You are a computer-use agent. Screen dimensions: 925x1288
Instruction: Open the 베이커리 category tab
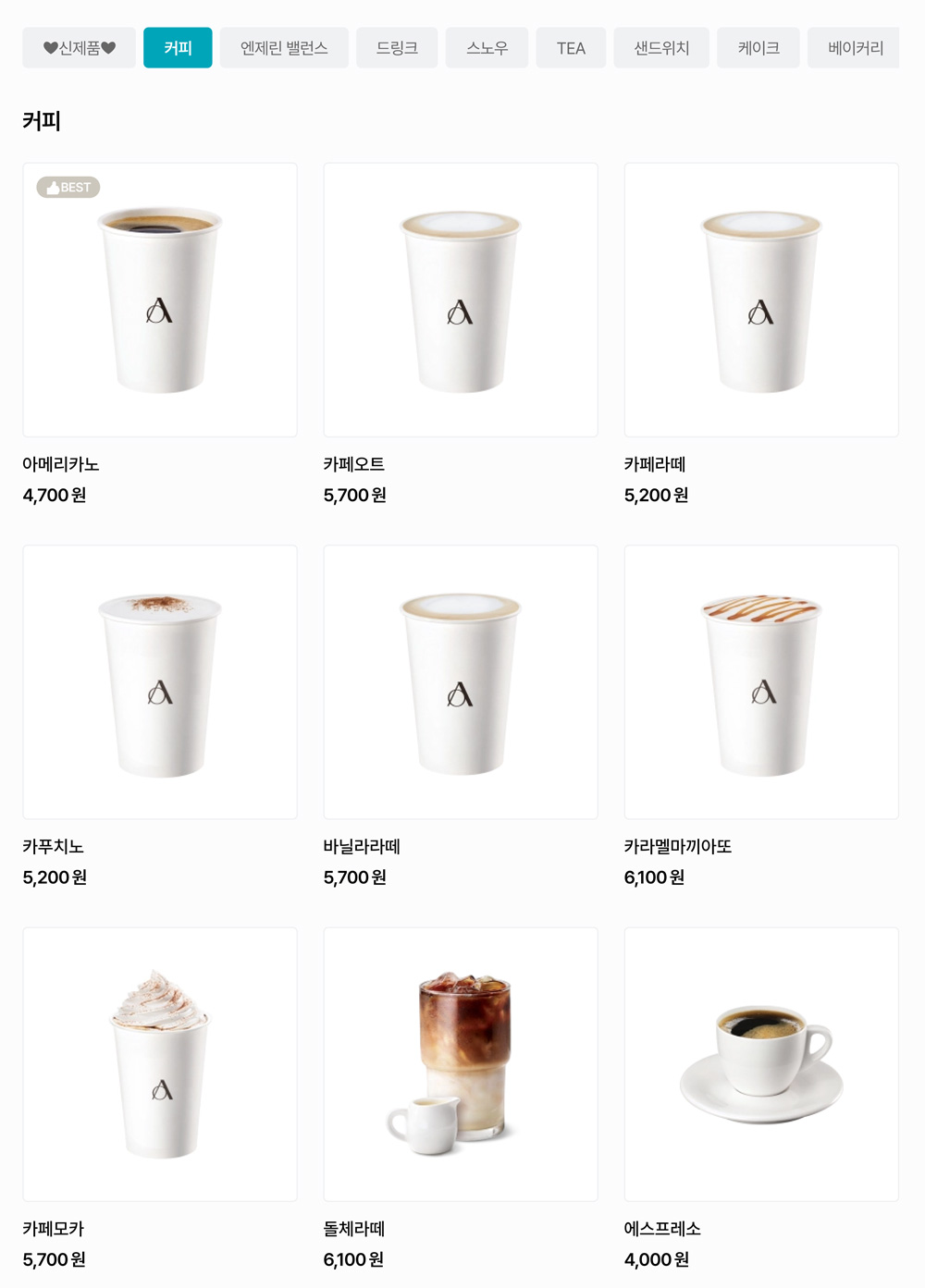(854, 48)
